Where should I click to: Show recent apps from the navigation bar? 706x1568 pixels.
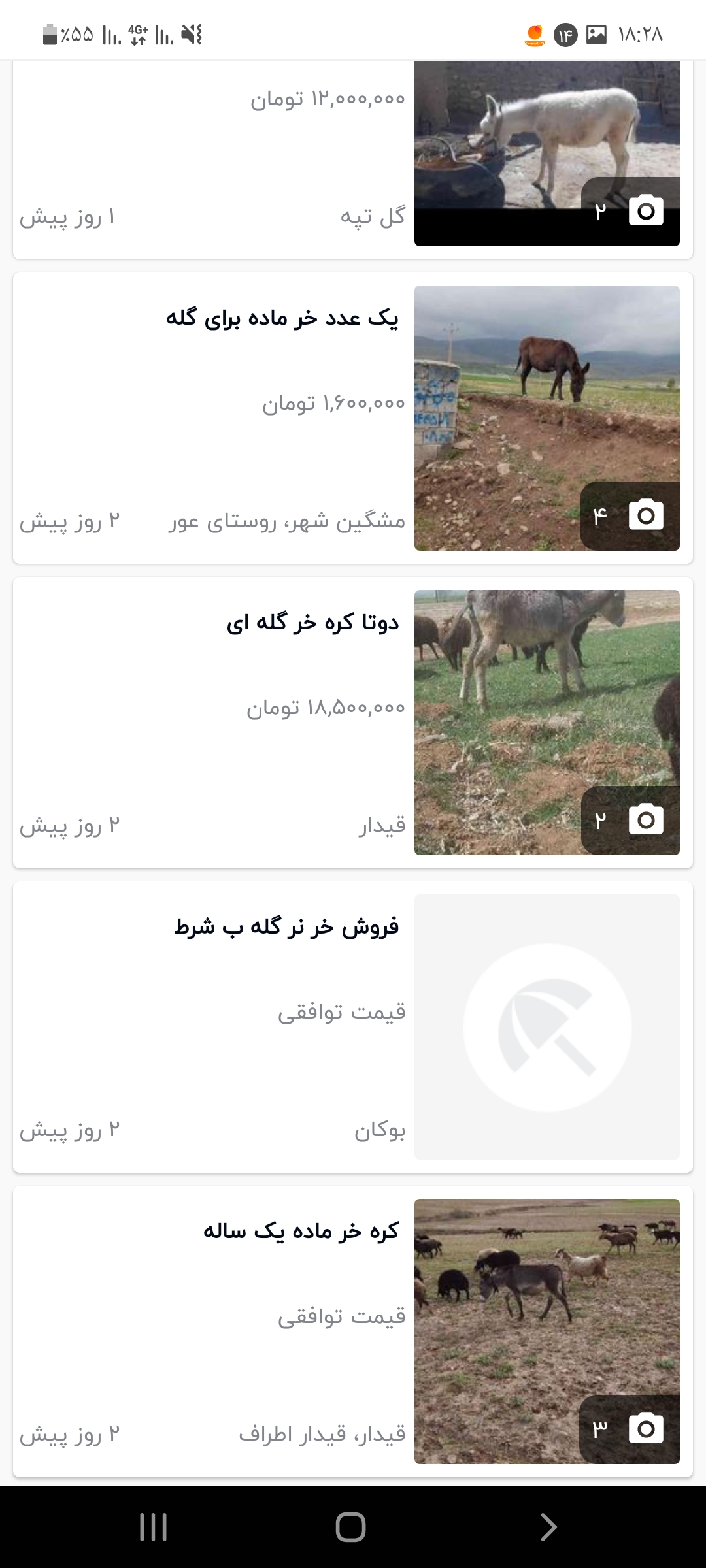(x=154, y=1527)
